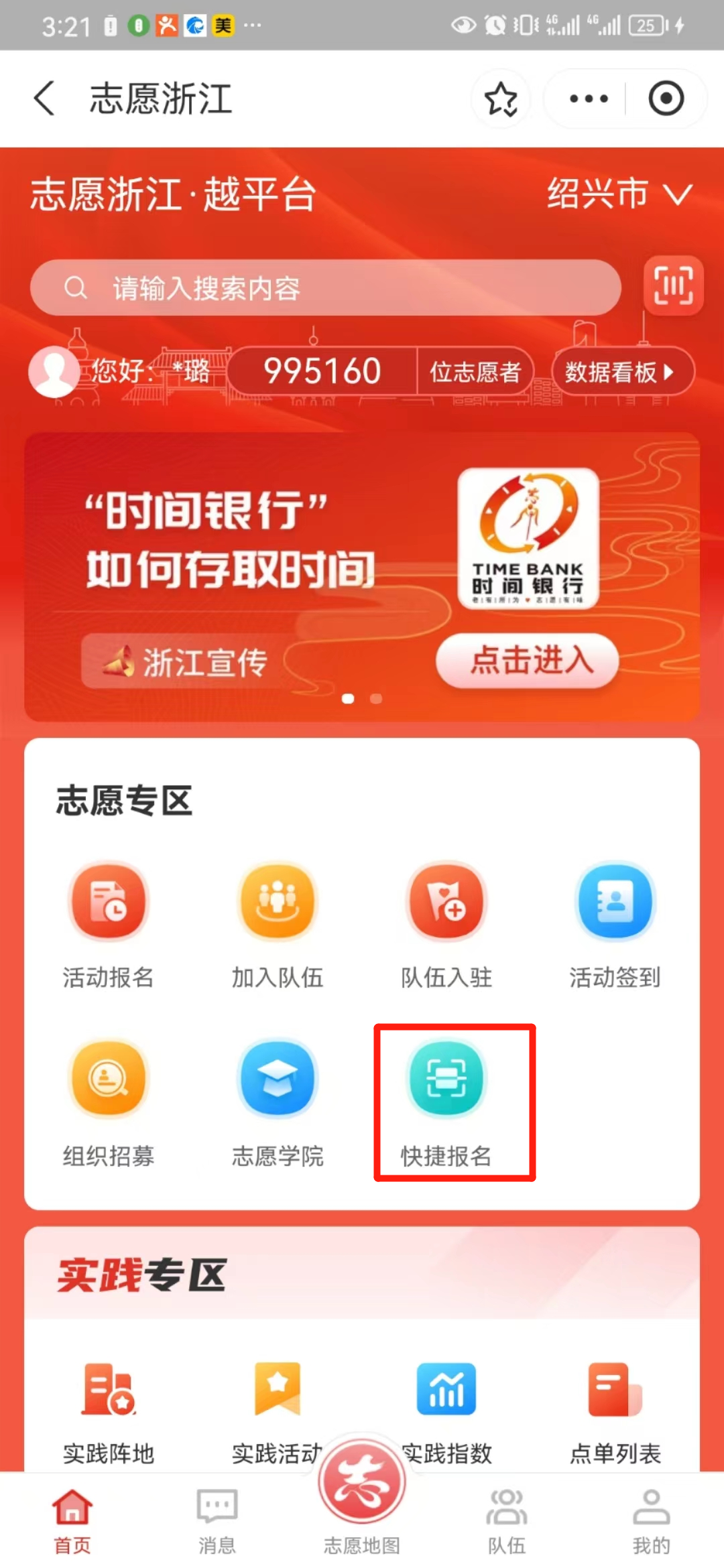The height and width of the screenshot is (1568, 724).
Task: Go back from 志愿浙江 mini program
Action: tap(44, 99)
